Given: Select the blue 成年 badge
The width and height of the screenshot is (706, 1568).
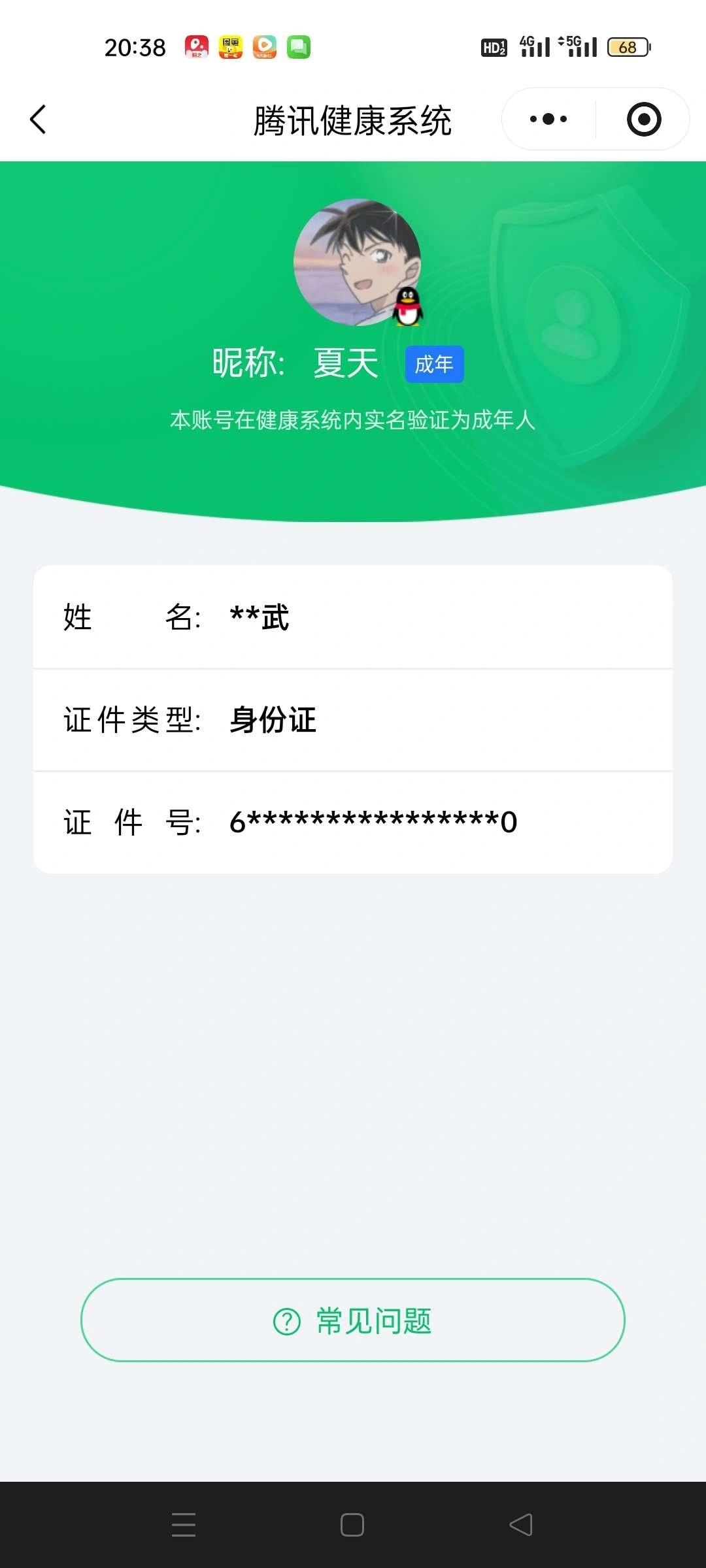Looking at the screenshot, I should click(434, 364).
